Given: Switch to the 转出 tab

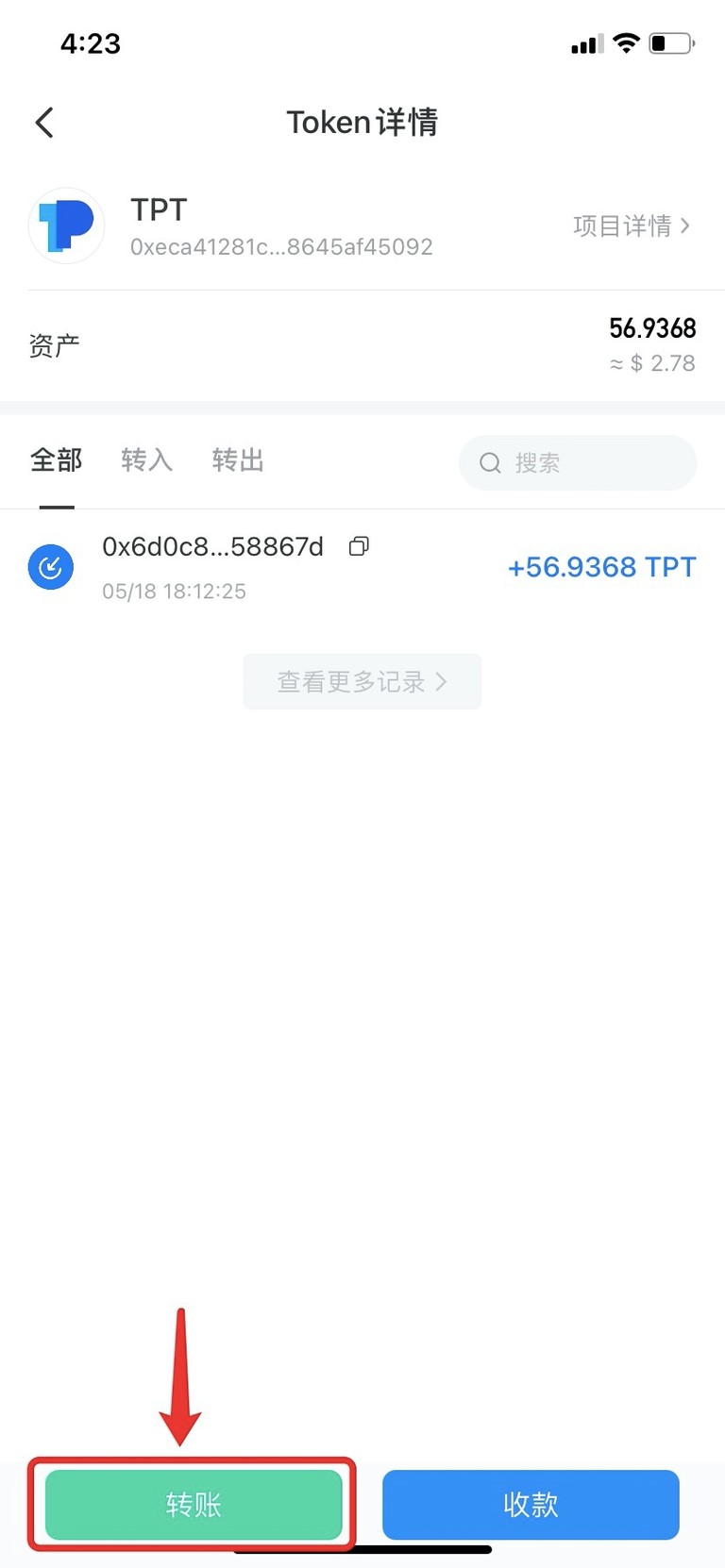Looking at the screenshot, I should point(237,460).
